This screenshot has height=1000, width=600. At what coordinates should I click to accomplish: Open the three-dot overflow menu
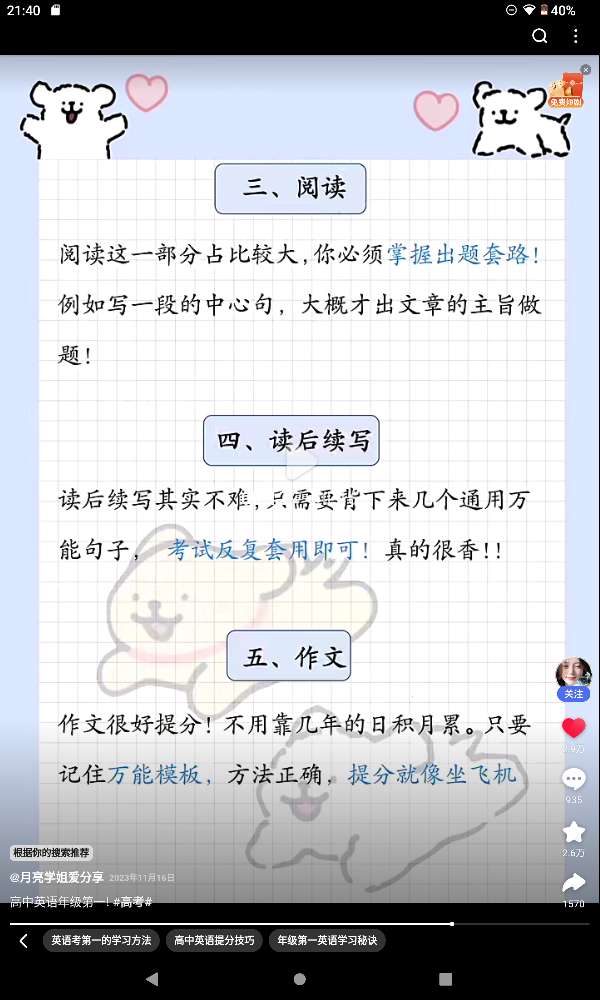pos(576,36)
